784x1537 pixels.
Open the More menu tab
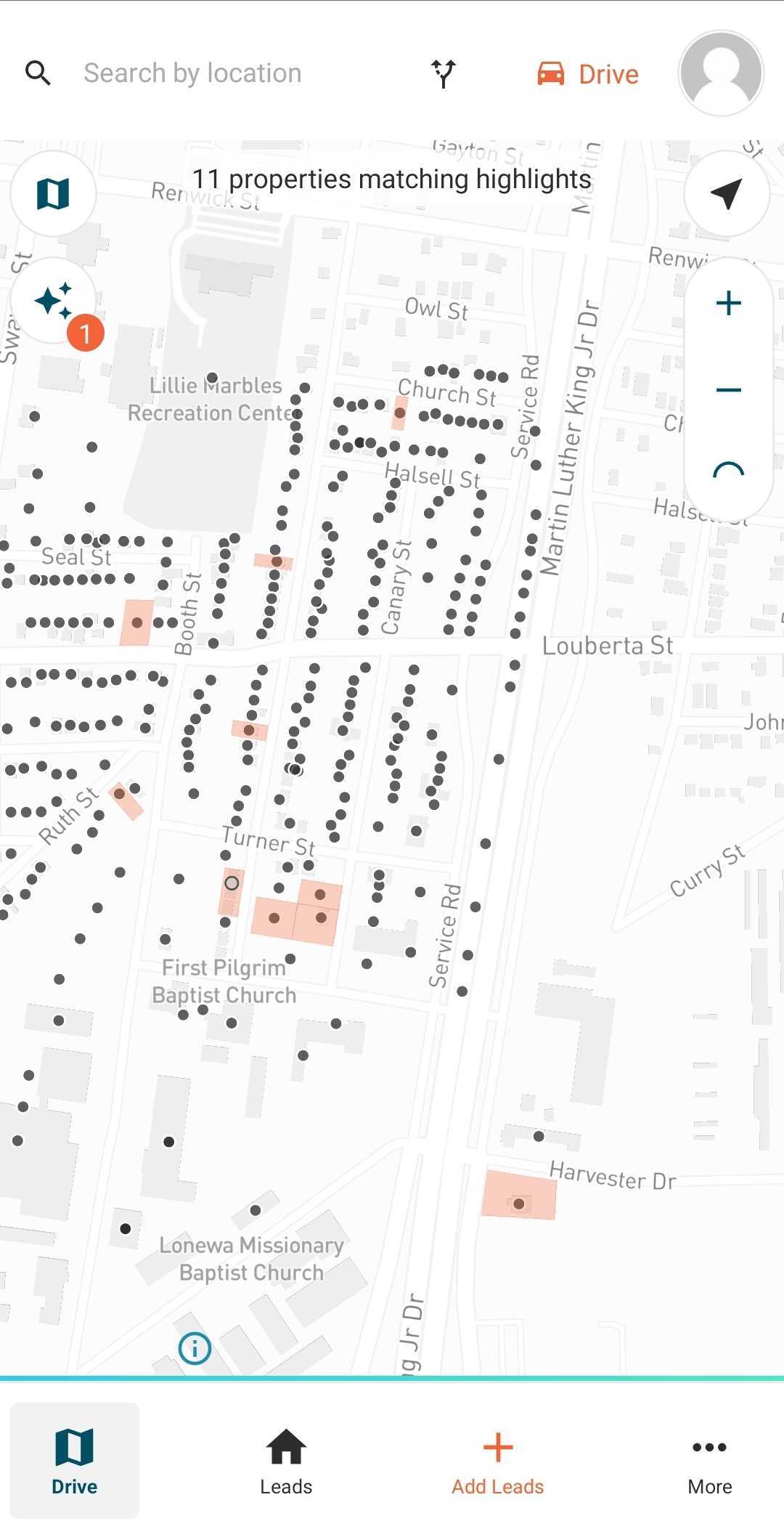click(x=709, y=1461)
